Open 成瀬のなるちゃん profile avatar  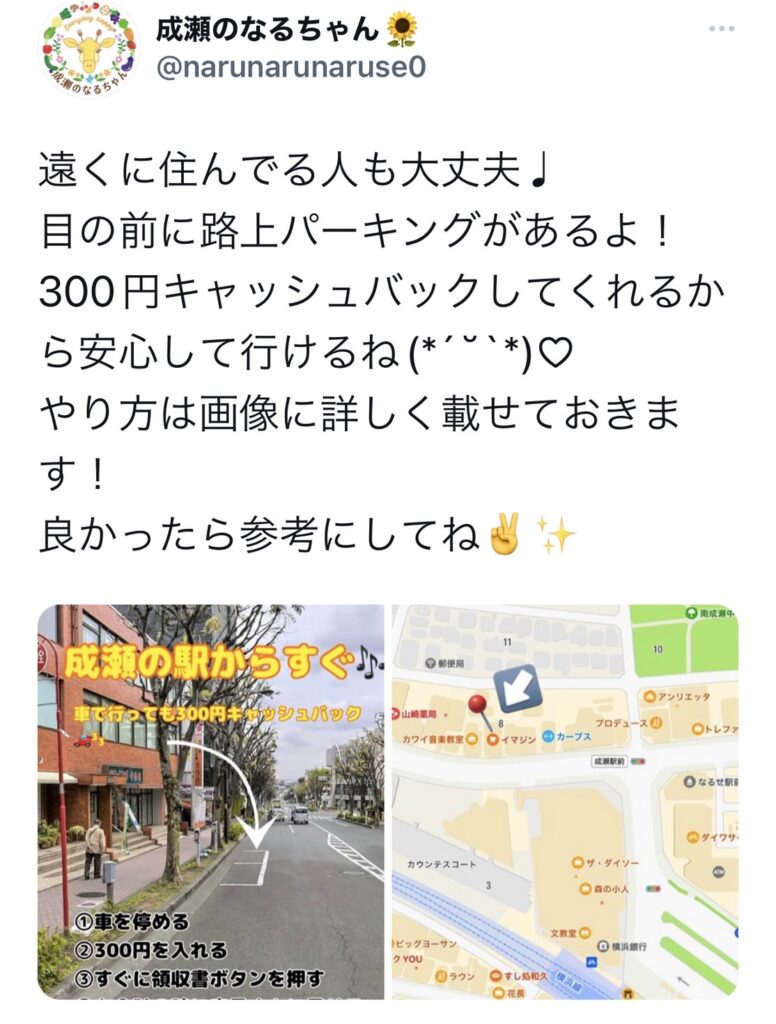[x=88, y=48]
